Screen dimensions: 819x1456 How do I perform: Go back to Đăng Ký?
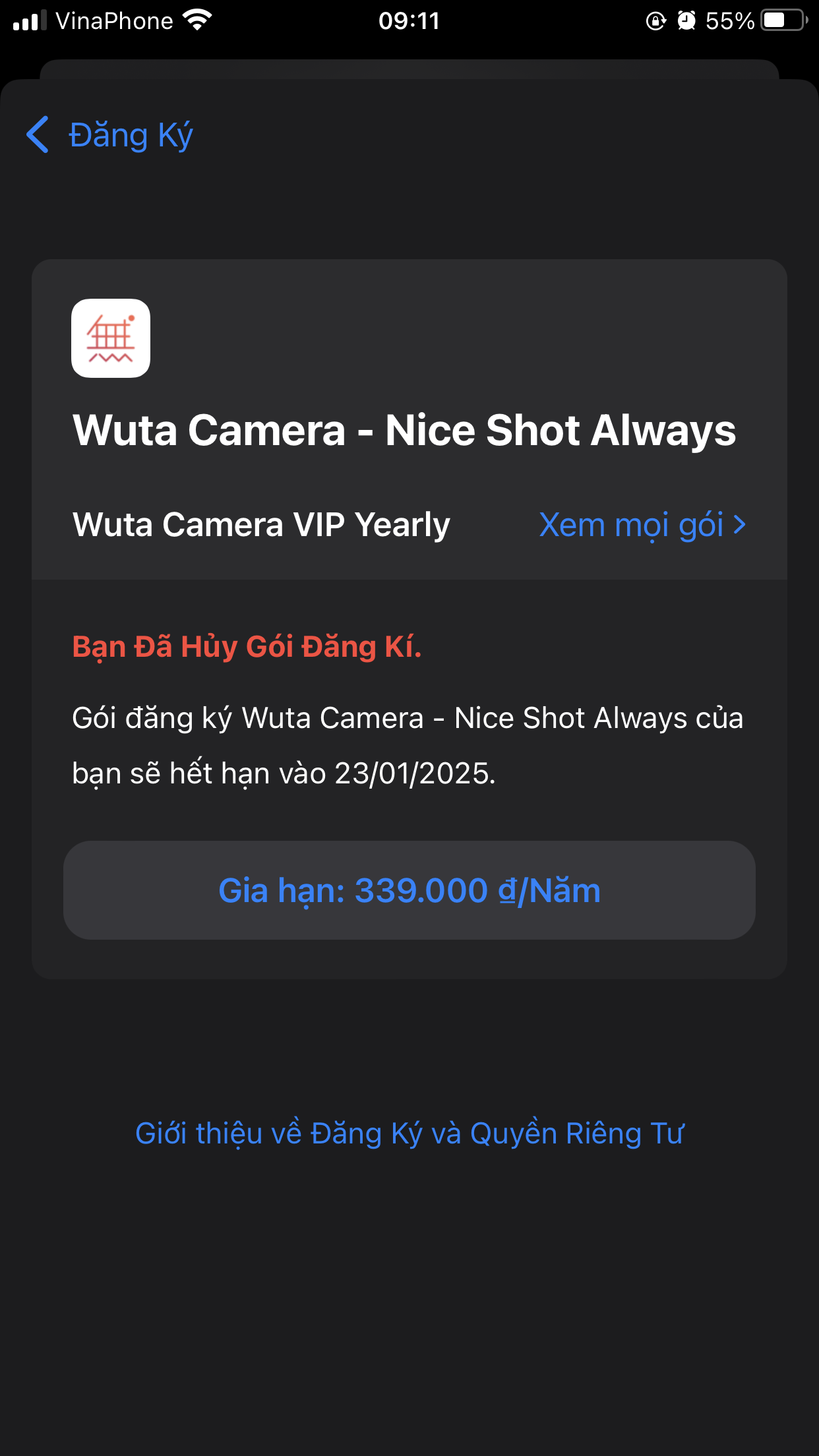pyautogui.click(x=109, y=135)
